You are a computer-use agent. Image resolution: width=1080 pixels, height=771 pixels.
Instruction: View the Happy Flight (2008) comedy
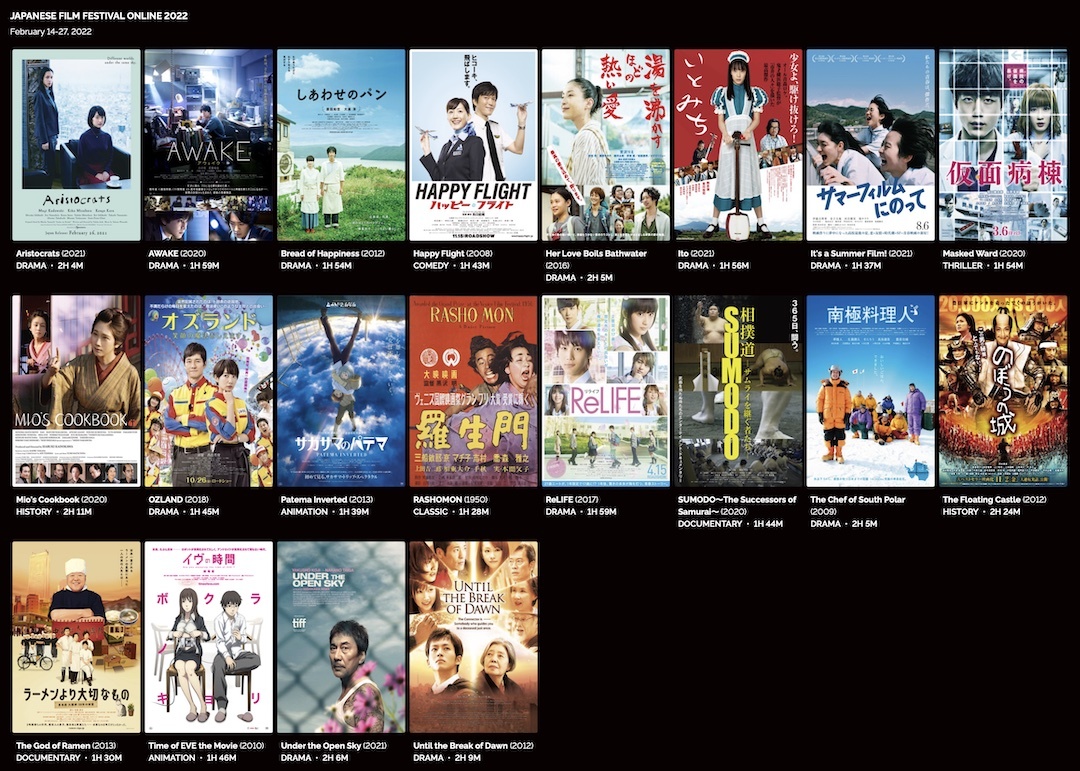click(473, 145)
